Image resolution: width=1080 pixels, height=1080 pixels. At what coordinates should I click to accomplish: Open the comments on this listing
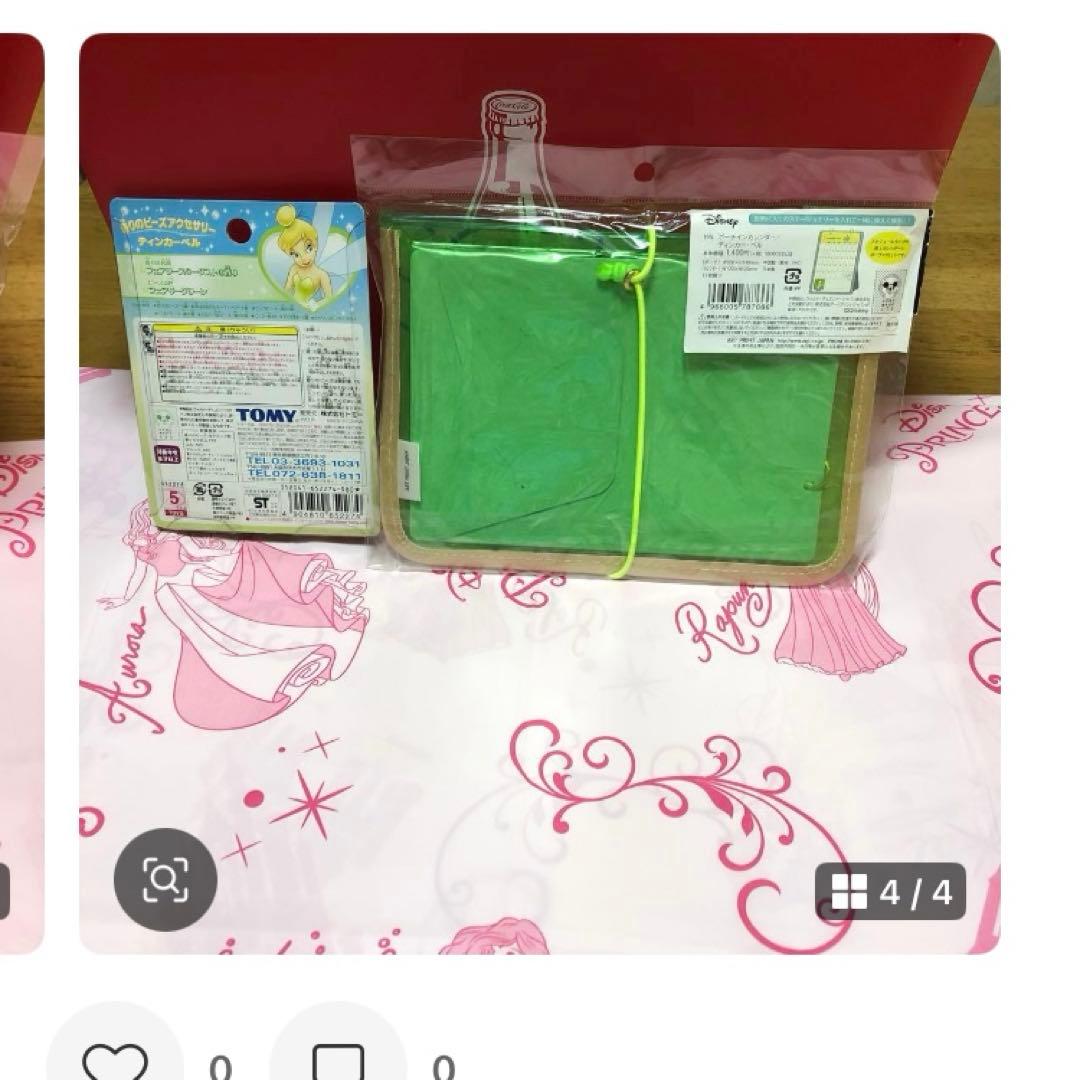pos(338,1062)
